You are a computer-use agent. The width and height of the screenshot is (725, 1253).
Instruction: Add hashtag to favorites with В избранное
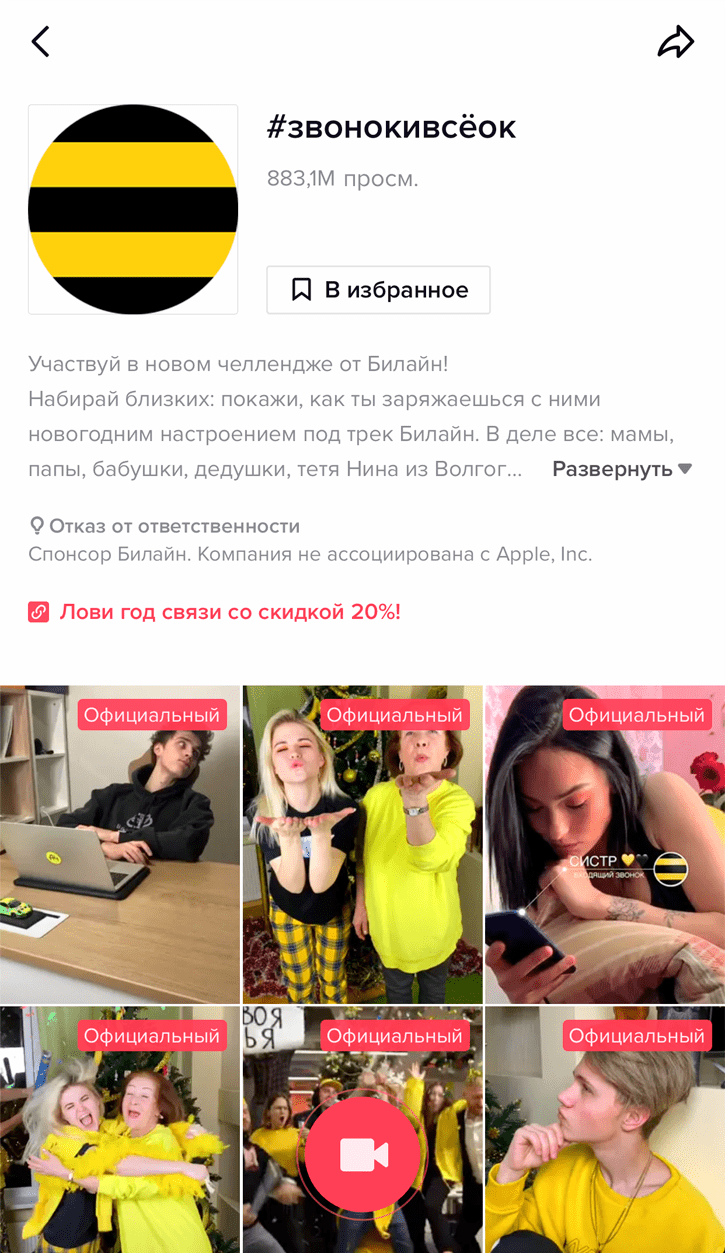tap(378, 290)
